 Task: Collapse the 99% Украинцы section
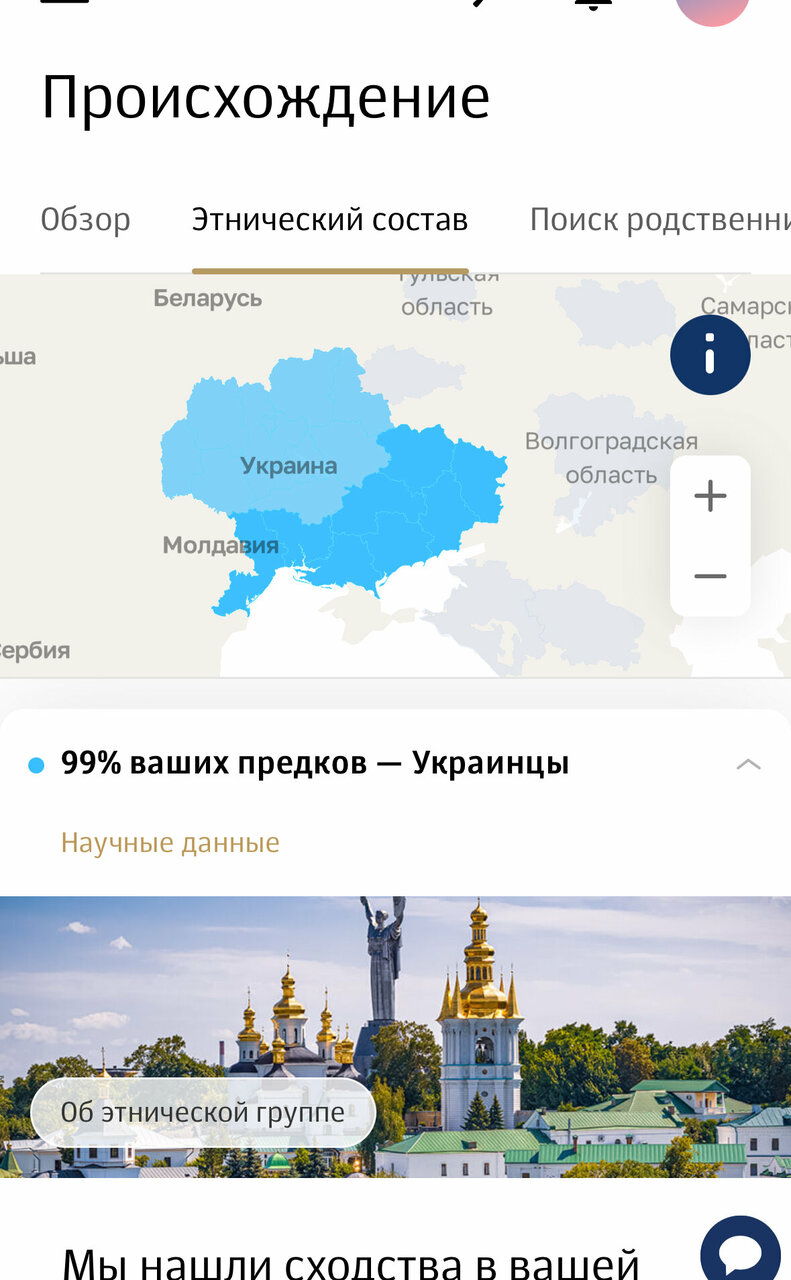tap(748, 764)
